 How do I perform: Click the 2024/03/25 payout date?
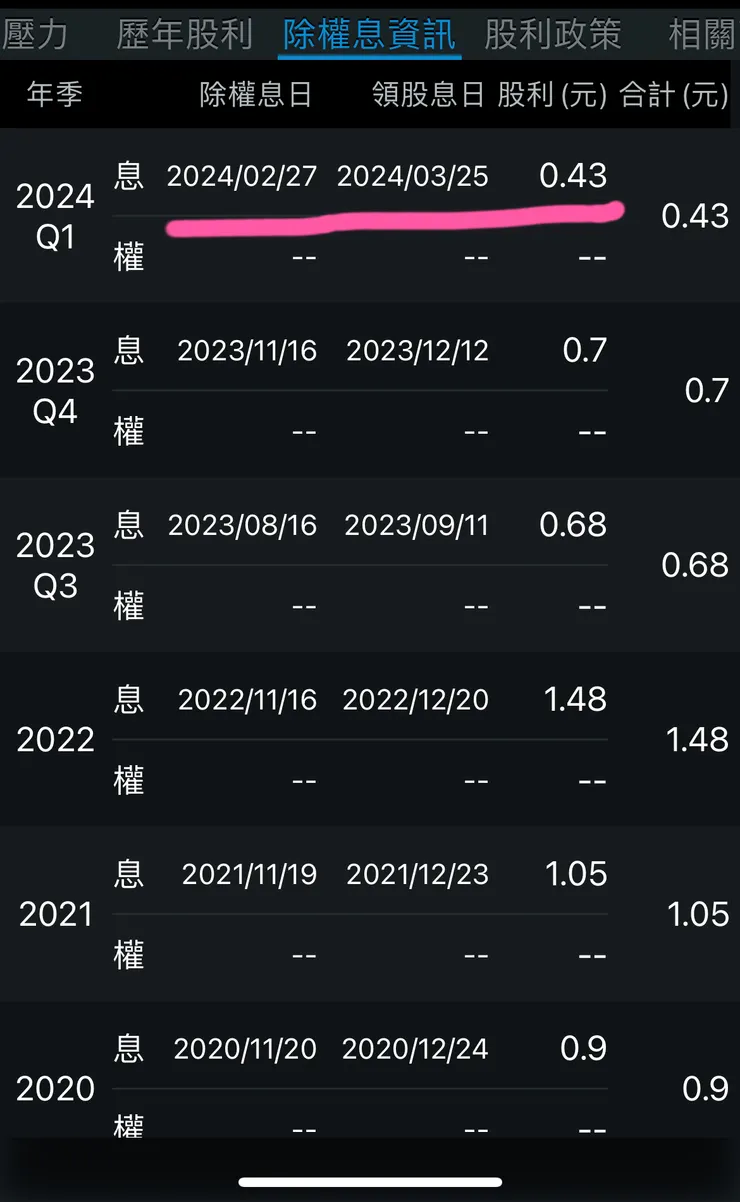point(414,175)
